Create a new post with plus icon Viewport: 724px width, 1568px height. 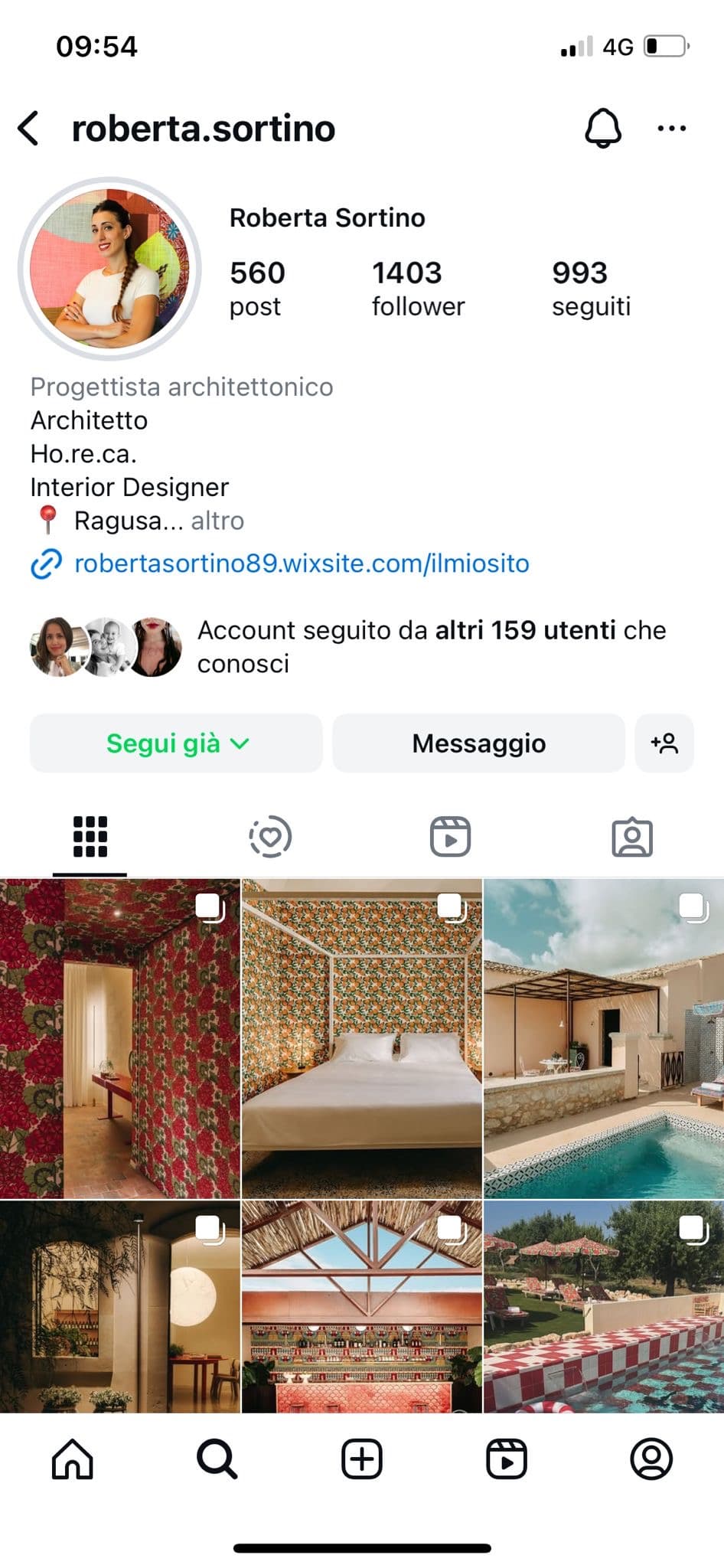click(x=362, y=1459)
